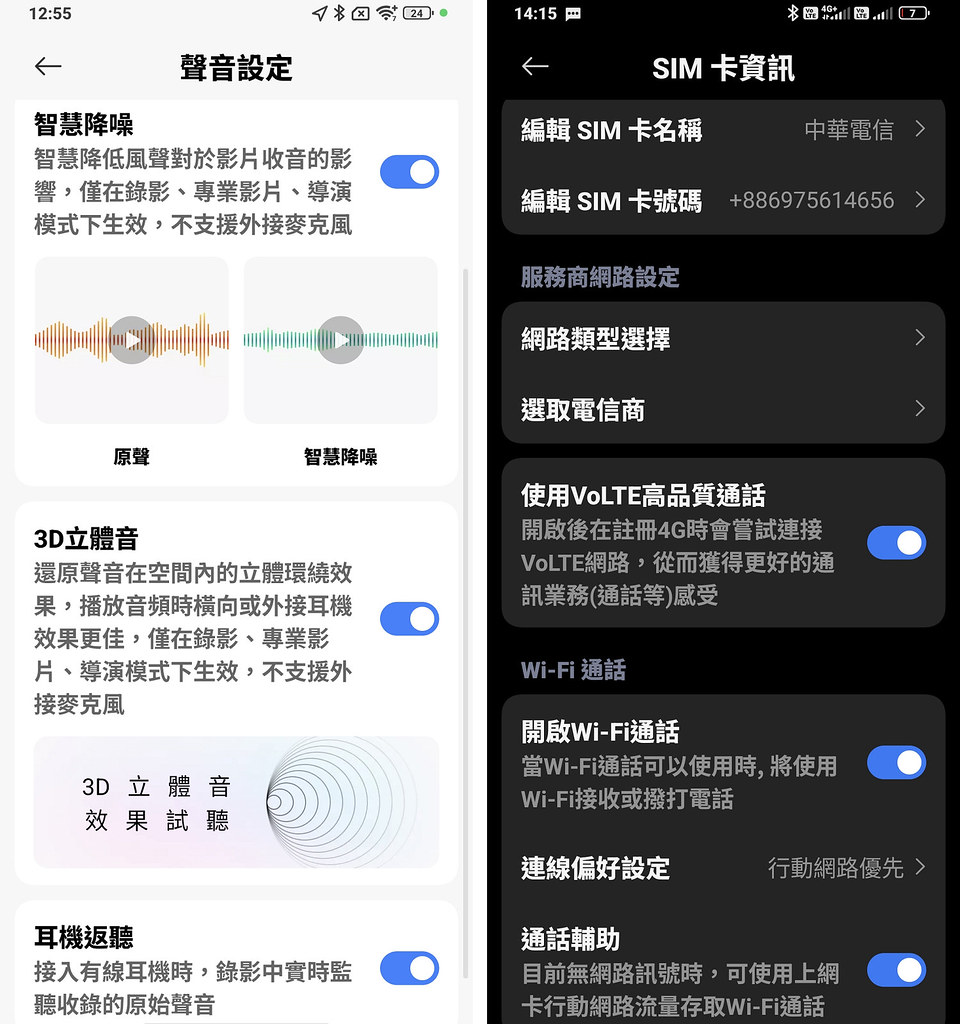Turn off the 智慧降噪 switch
The image size is (960, 1024).
pyautogui.click(x=409, y=172)
